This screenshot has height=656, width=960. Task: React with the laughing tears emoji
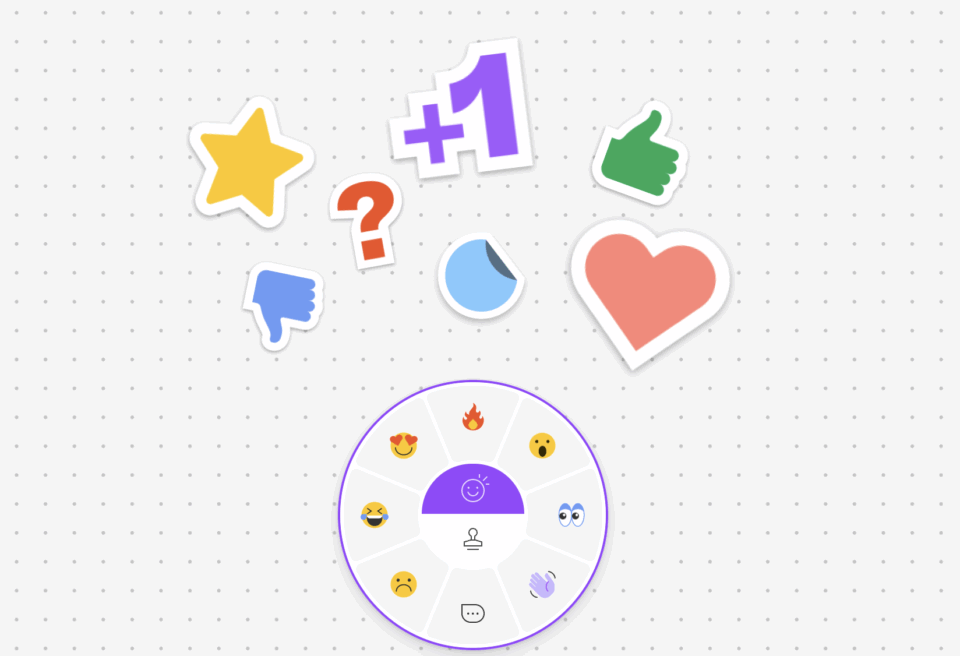(x=375, y=515)
